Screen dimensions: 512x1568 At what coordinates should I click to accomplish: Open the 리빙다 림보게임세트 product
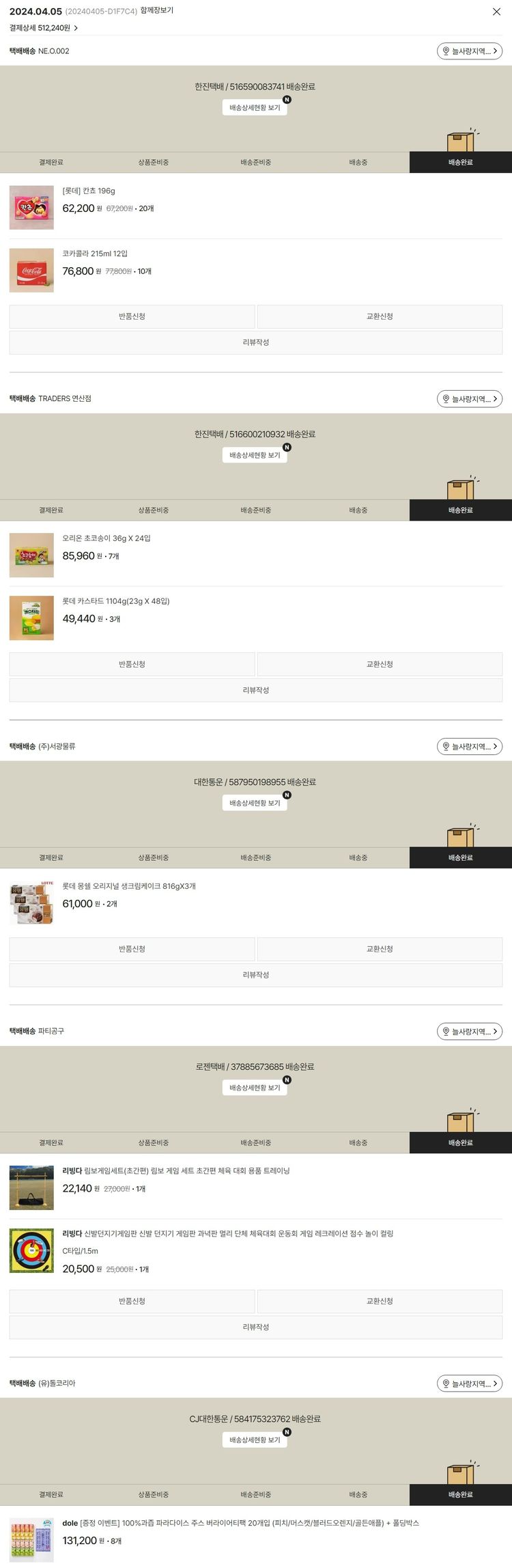(x=175, y=1171)
